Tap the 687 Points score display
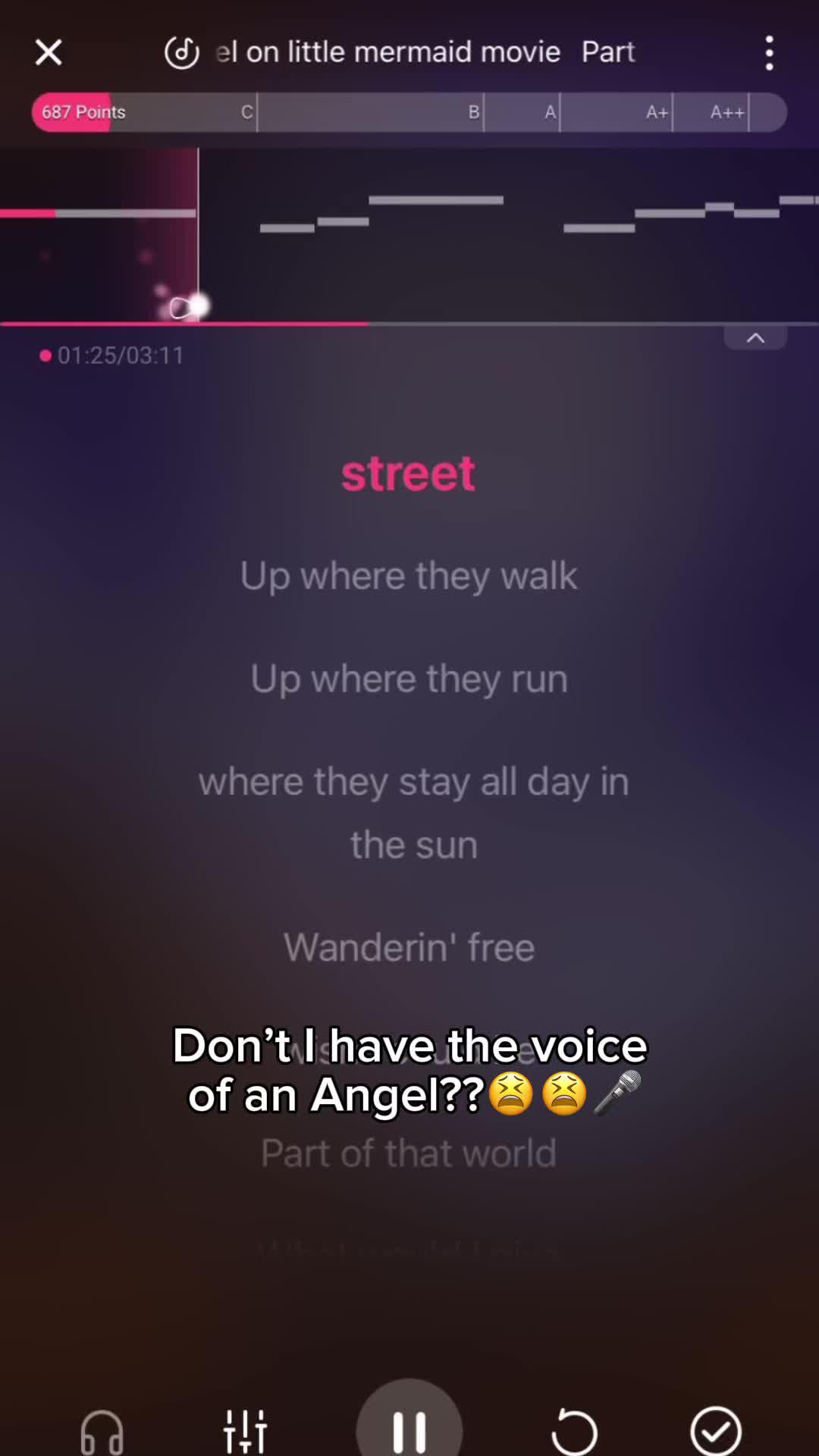The width and height of the screenshot is (819, 1456). 83,111
